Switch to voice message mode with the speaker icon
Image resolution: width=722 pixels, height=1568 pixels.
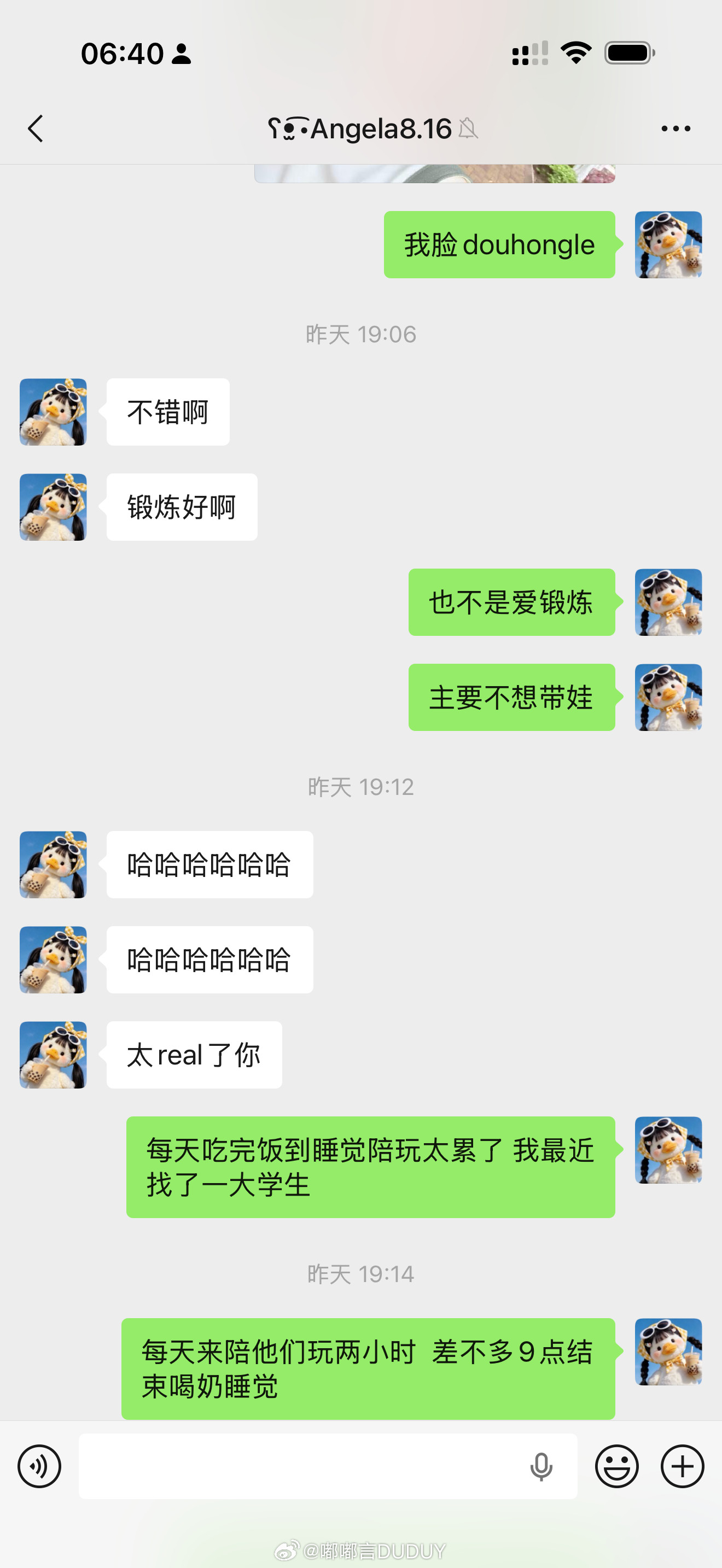click(39, 1466)
